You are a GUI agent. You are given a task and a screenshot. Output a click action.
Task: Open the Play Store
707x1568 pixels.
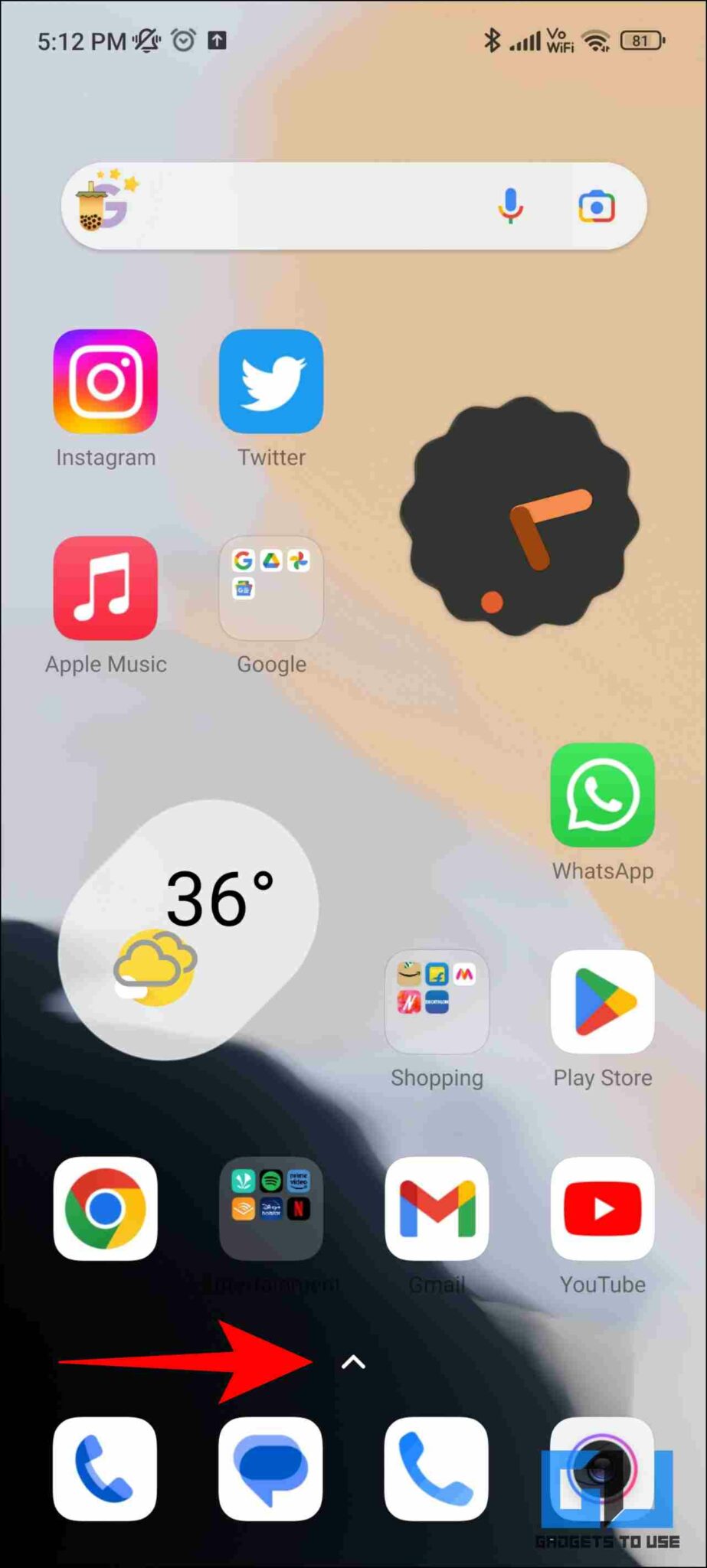(602, 1003)
